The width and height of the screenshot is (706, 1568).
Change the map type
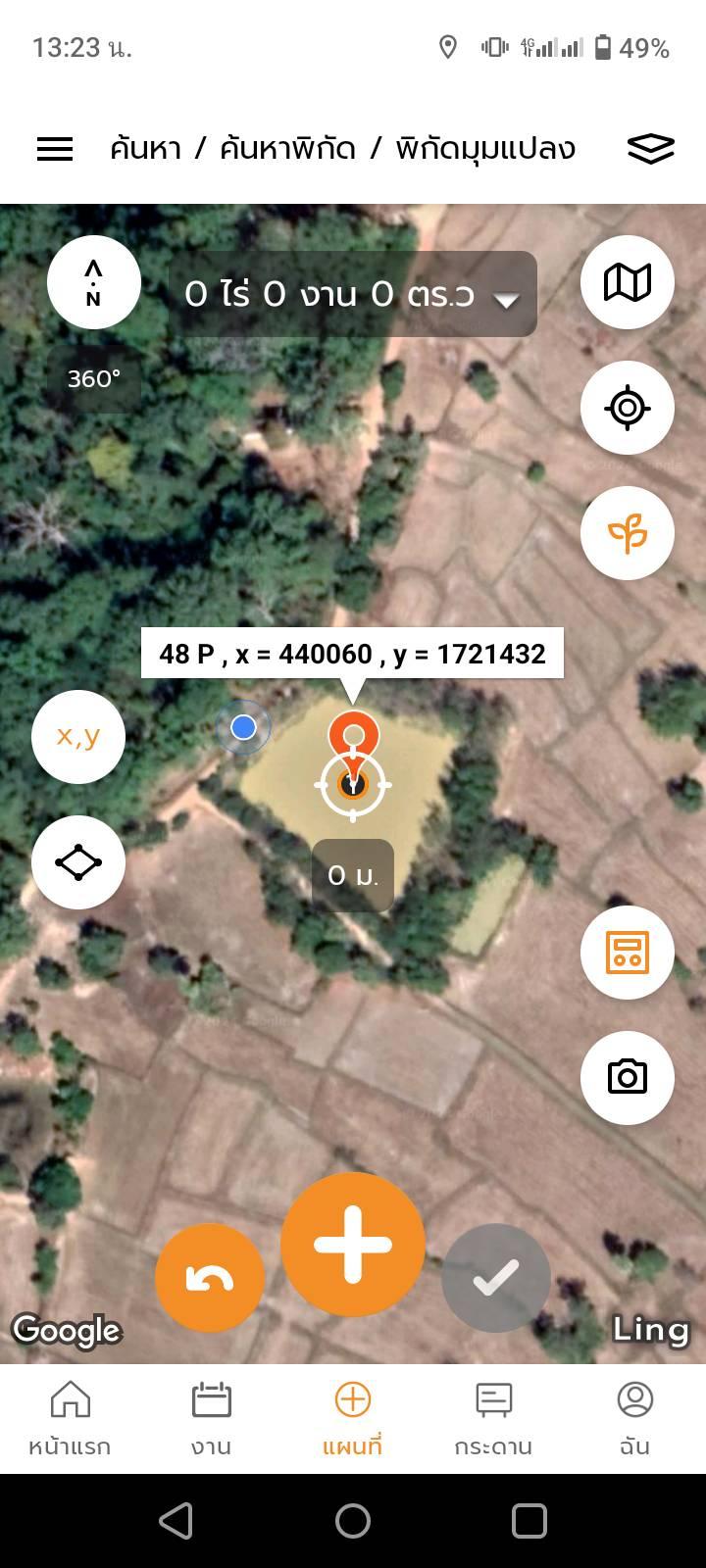(628, 282)
